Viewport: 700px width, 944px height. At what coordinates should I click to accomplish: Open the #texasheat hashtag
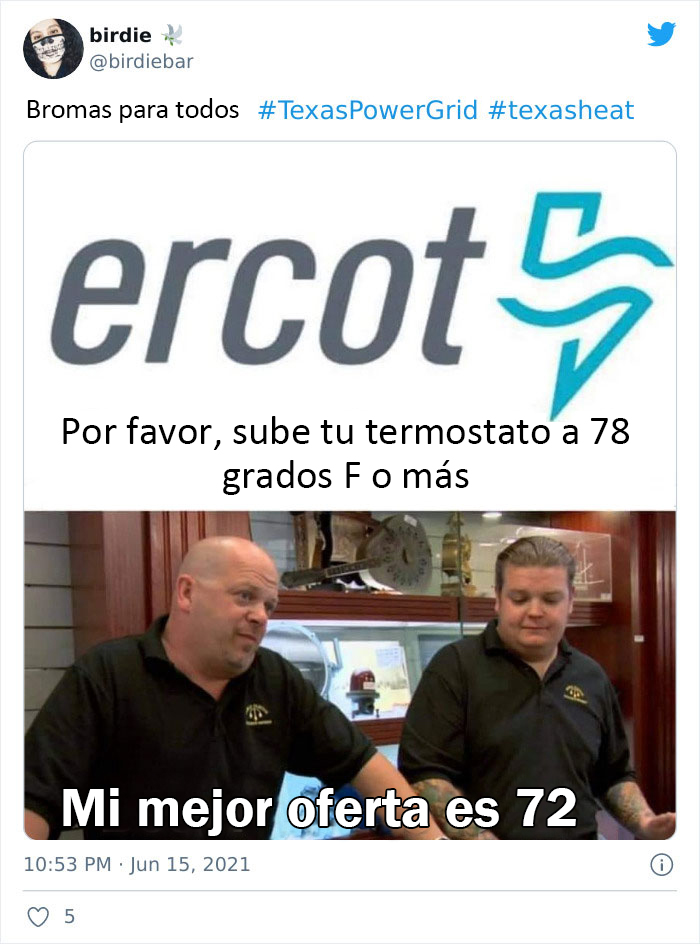pos(561,110)
